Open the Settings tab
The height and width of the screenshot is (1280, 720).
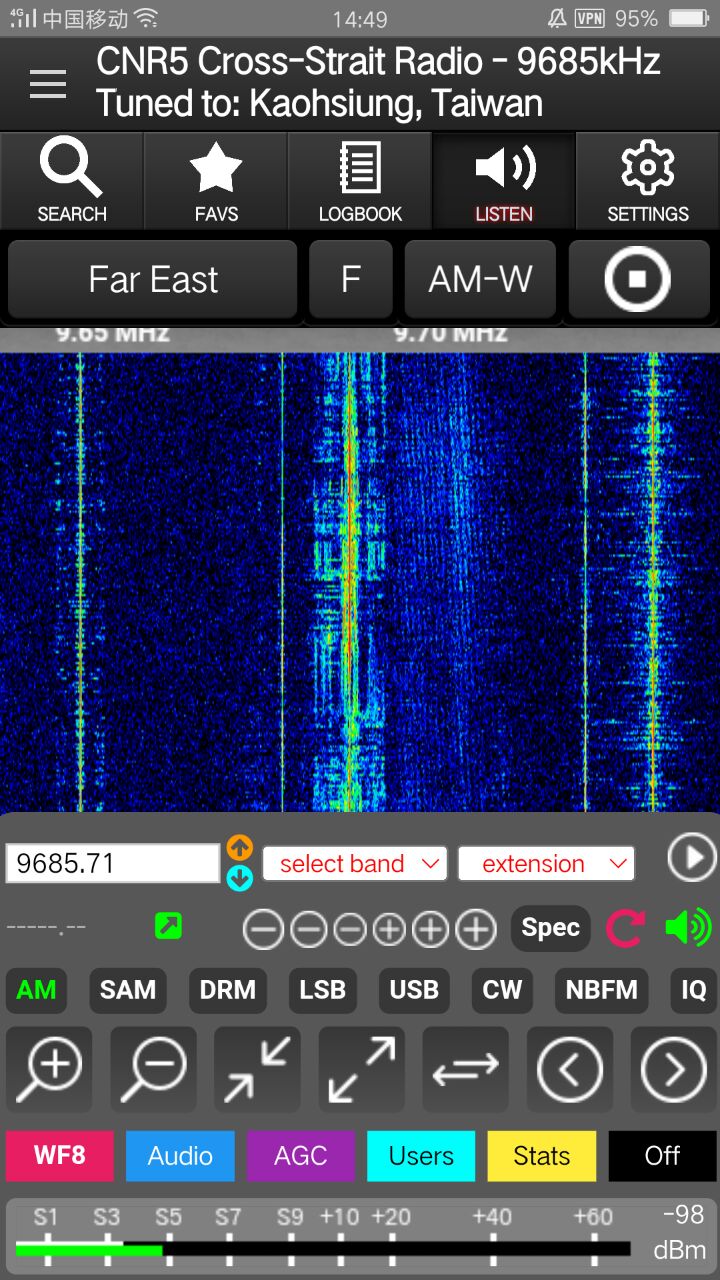[648, 181]
